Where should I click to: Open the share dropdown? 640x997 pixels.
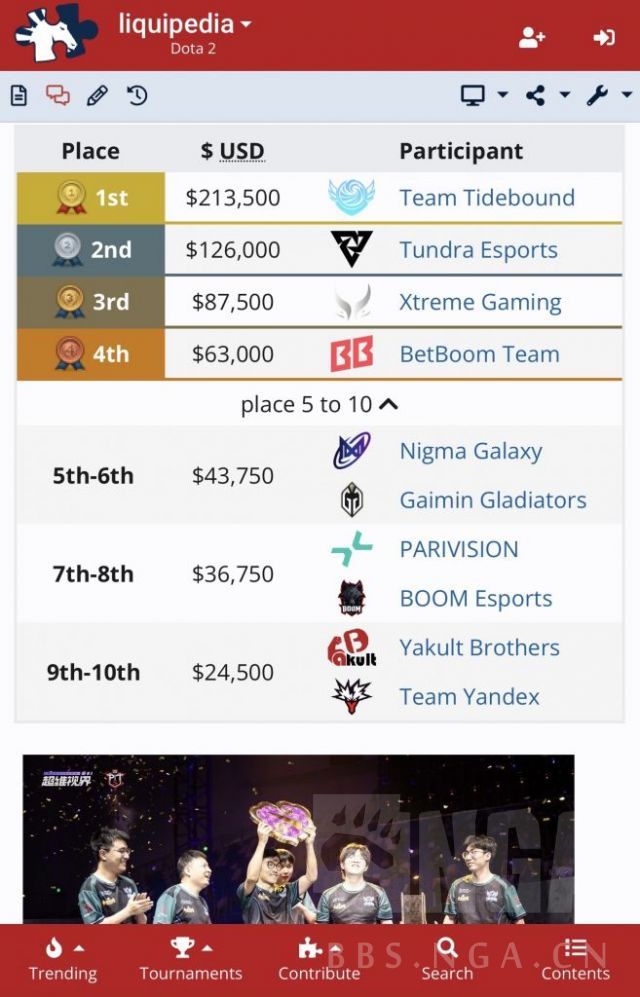point(547,96)
